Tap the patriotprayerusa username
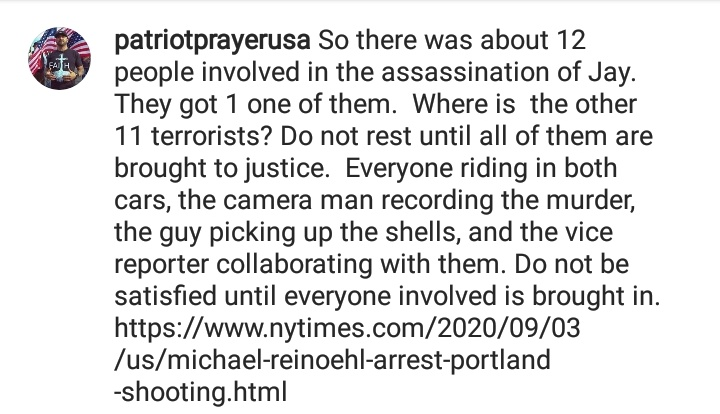Viewport: 720px width, 414px height. [x=214, y=45]
